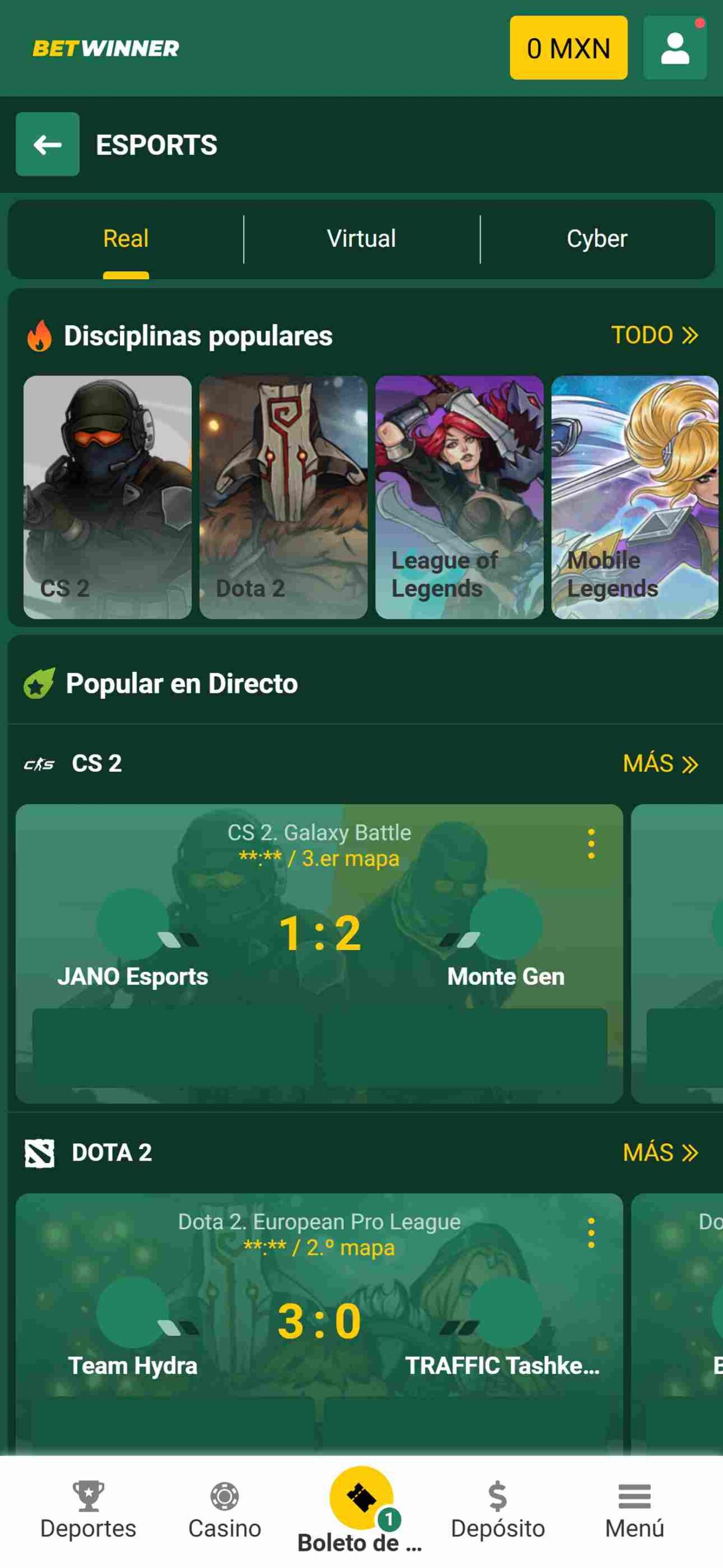723x1568 pixels.
Task: Go to the Deportes section
Action: pyautogui.click(x=88, y=1509)
